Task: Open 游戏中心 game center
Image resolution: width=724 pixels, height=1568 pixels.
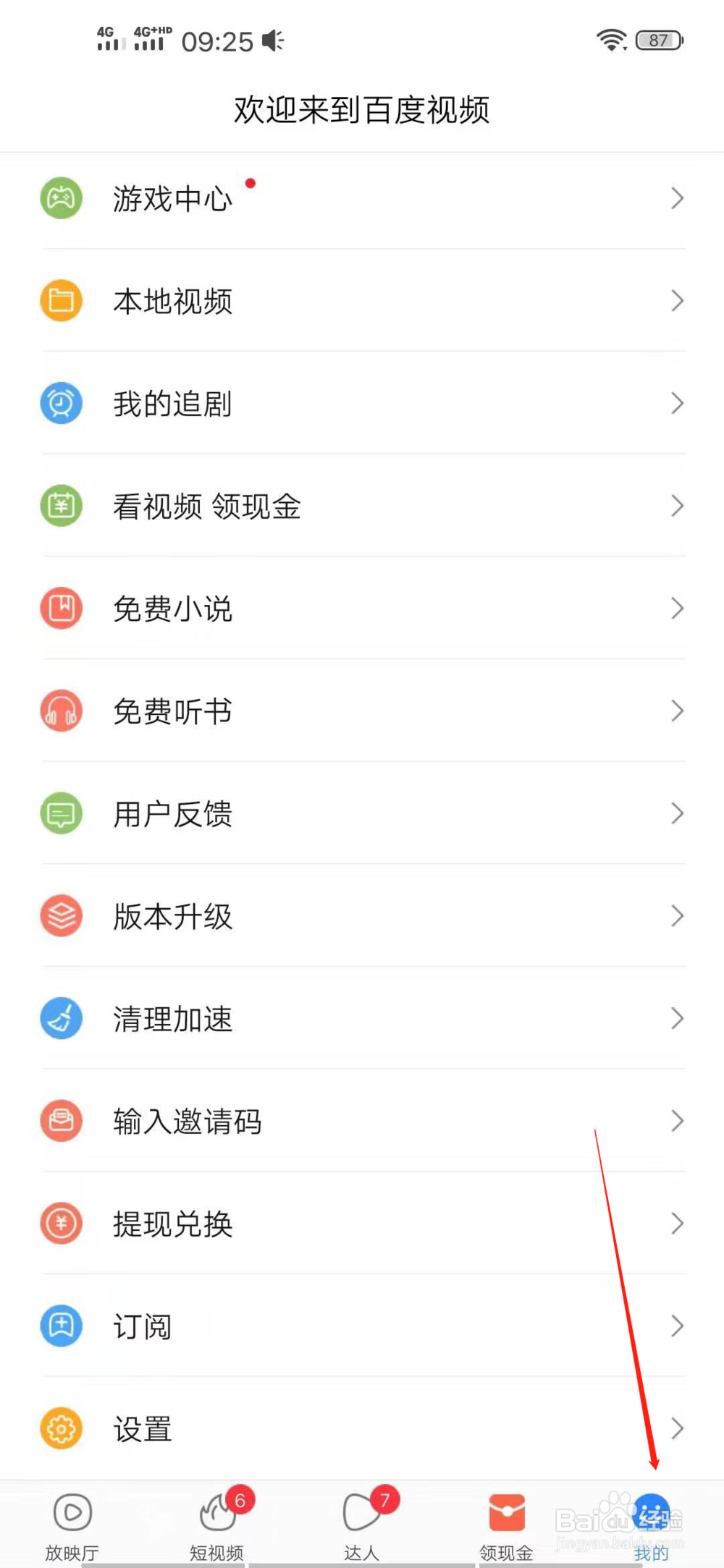Action: (x=362, y=198)
